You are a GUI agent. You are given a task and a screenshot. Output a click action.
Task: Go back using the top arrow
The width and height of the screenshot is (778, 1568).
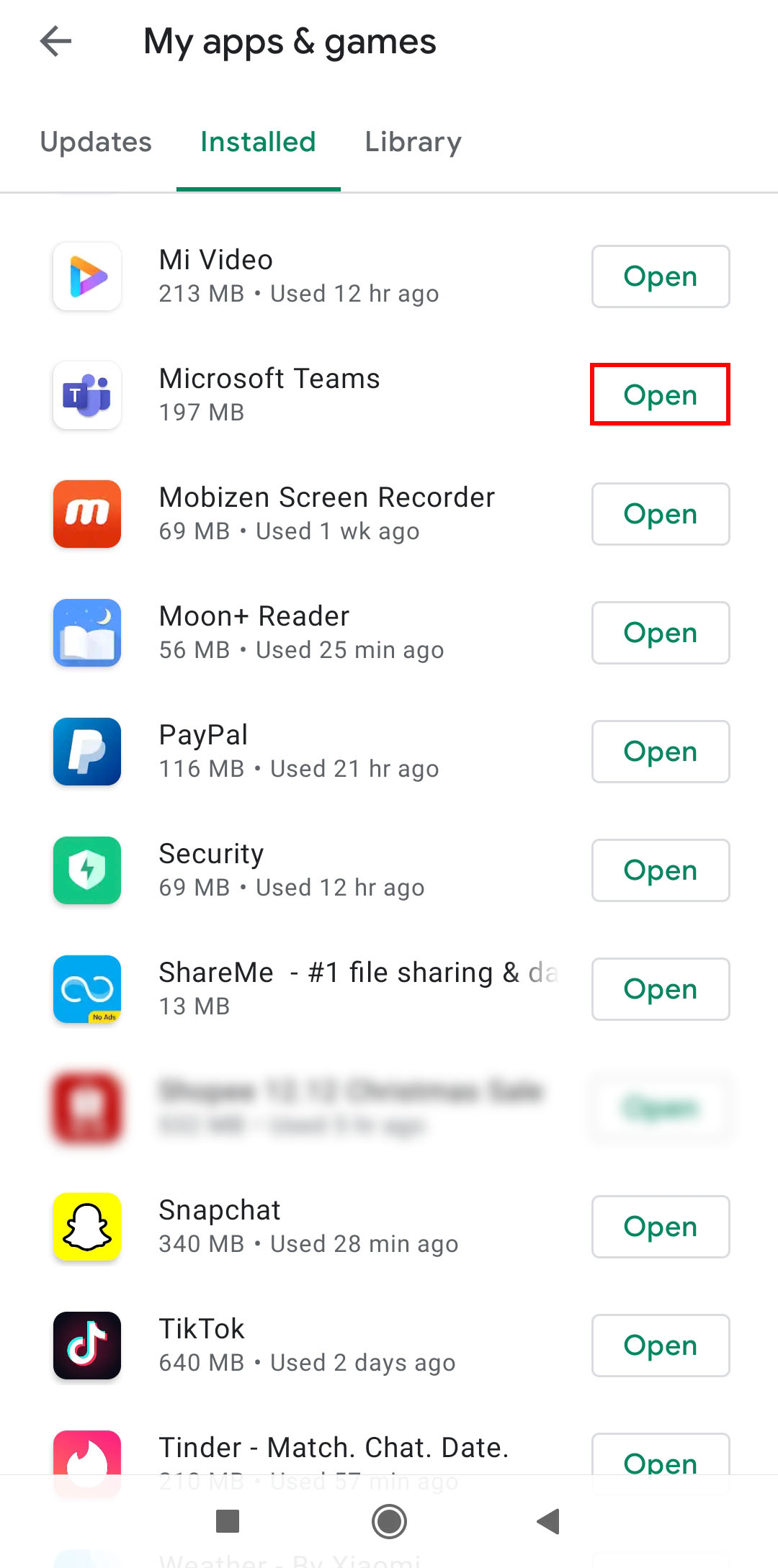pos(55,41)
